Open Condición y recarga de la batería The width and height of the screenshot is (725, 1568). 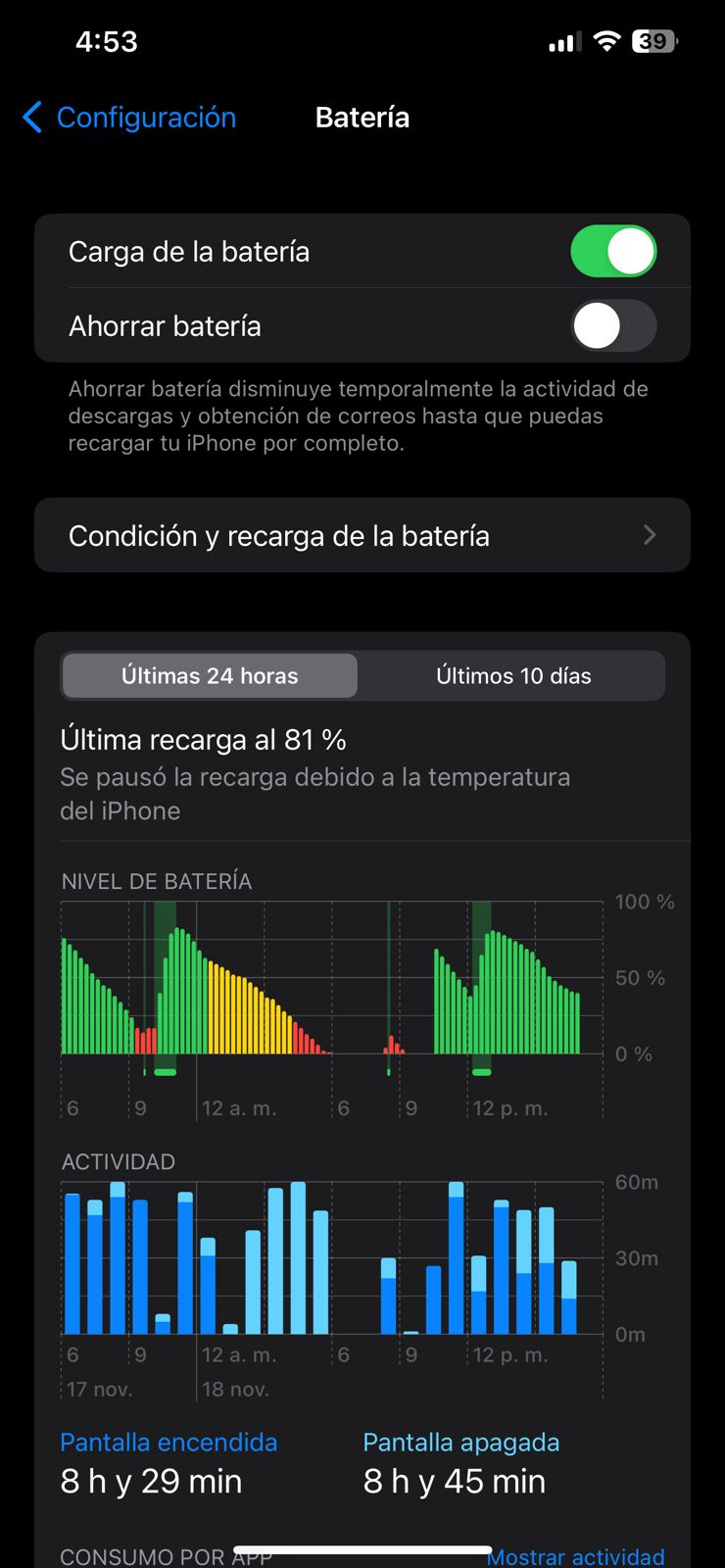point(362,535)
